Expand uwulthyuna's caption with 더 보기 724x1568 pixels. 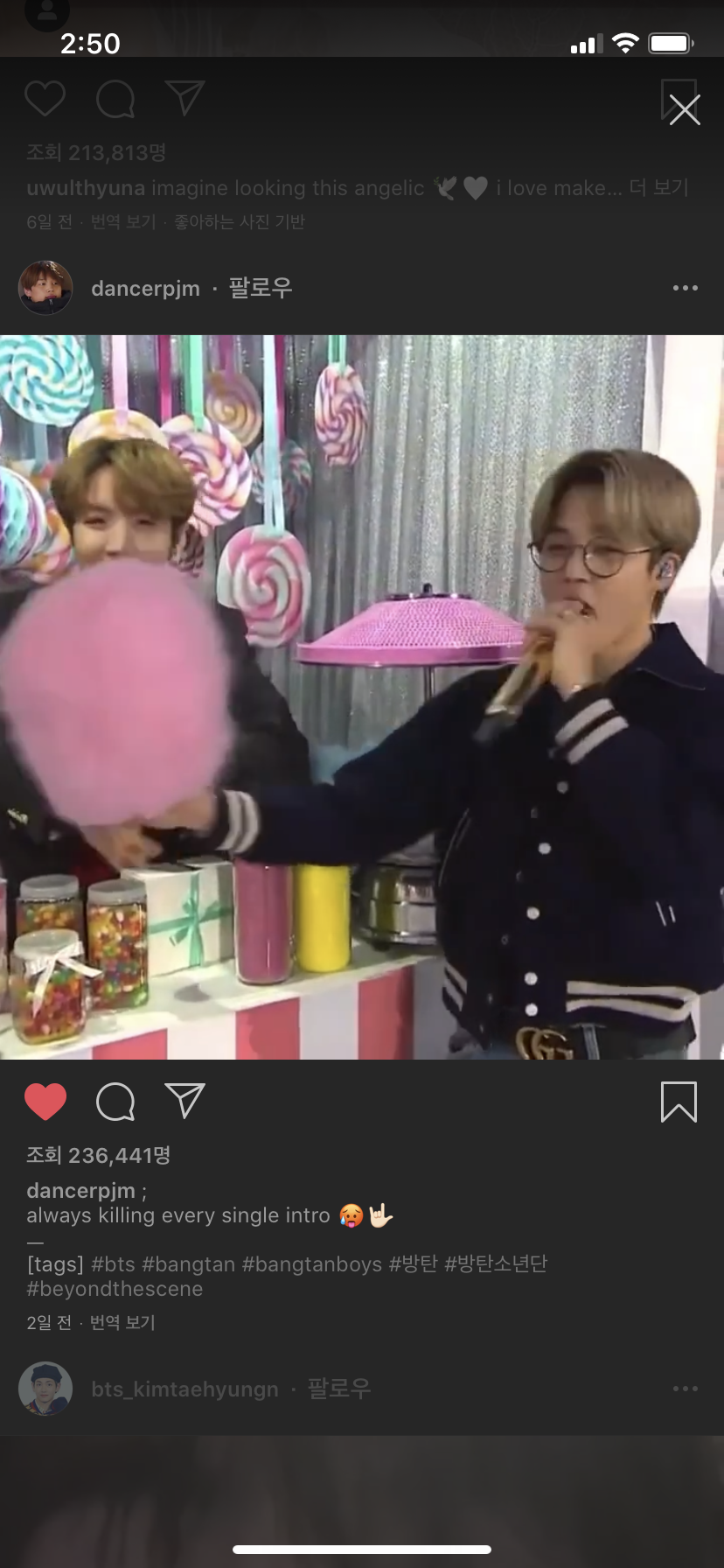click(x=659, y=187)
